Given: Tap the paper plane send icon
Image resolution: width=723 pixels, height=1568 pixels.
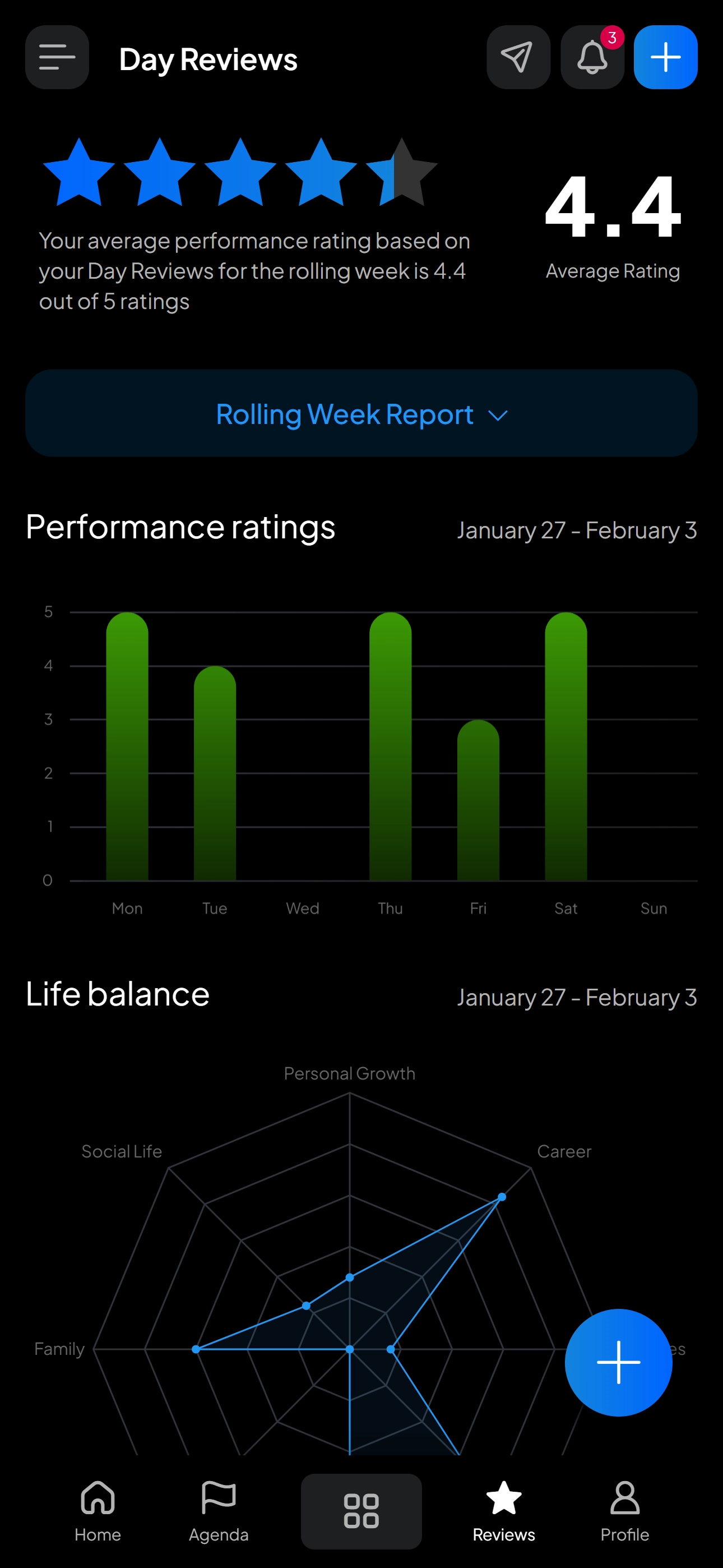Looking at the screenshot, I should [518, 57].
